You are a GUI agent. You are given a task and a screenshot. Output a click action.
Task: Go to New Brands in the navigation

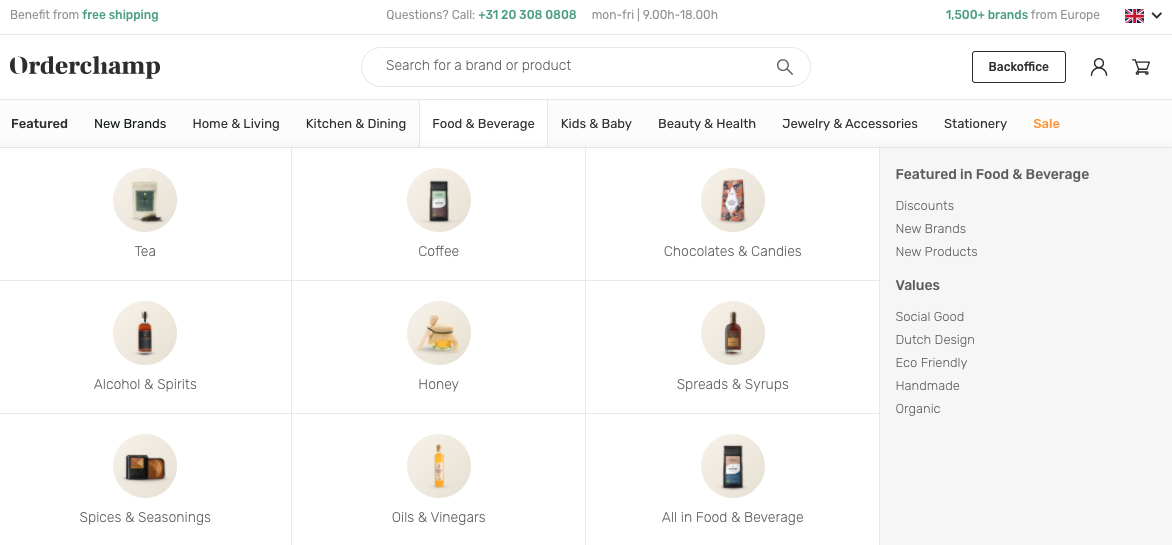[130, 124]
